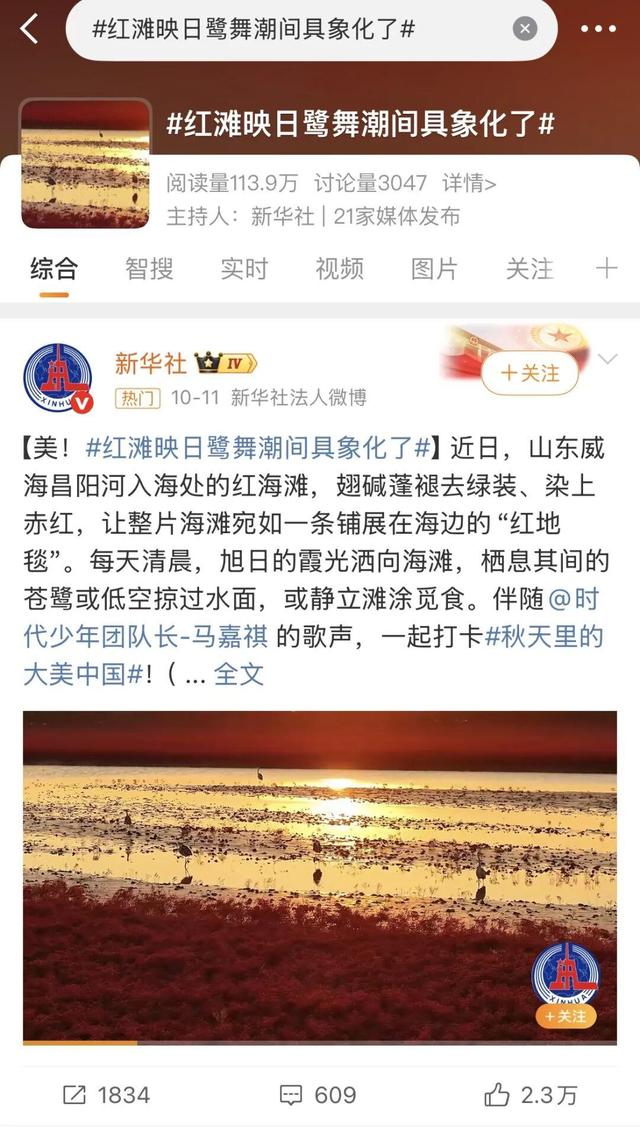Like the post with 2.3万 likes

click(x=530, y=1095)
